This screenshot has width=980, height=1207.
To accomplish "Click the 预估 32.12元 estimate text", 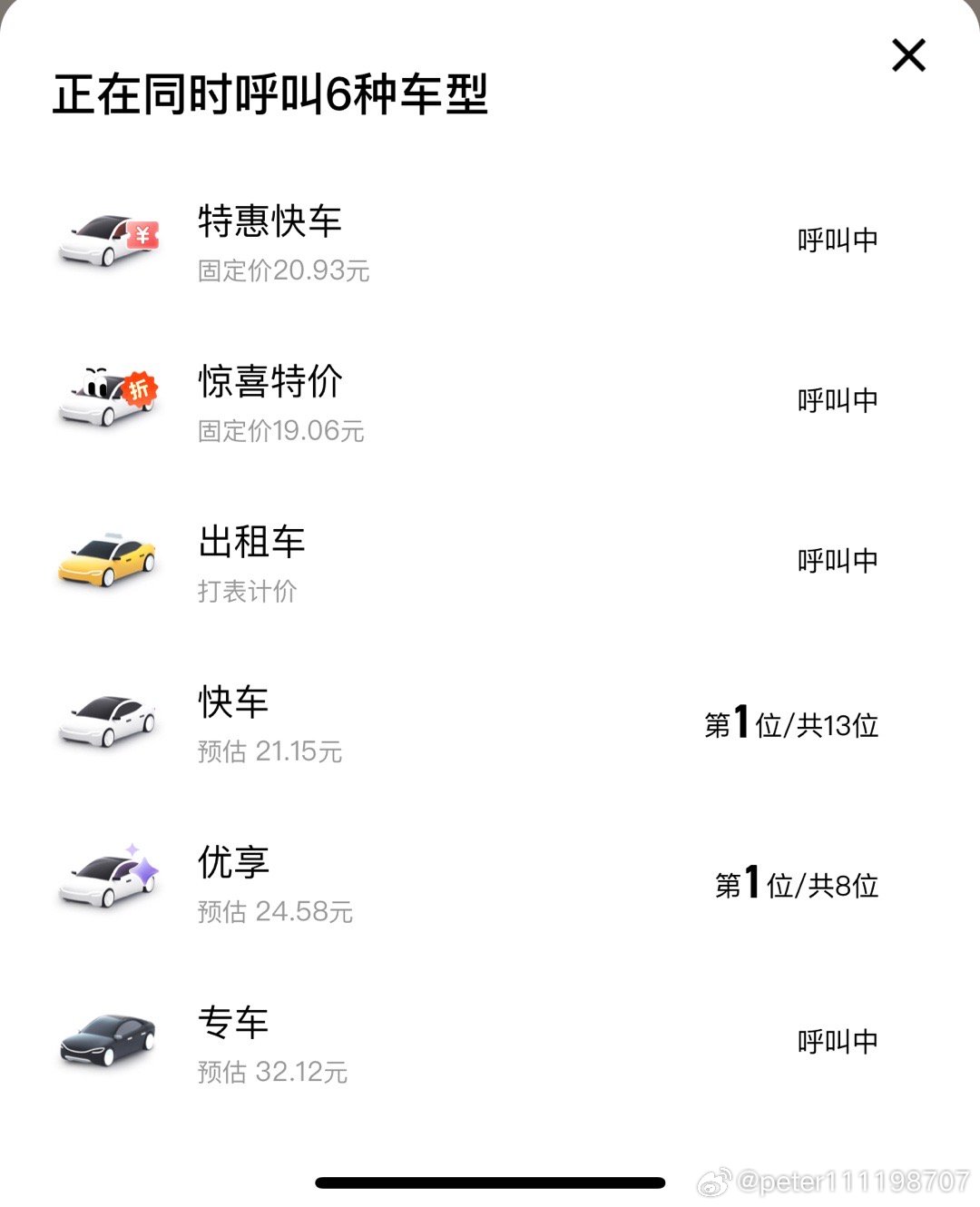I will pyautogui.click(x=274, y=1073).
